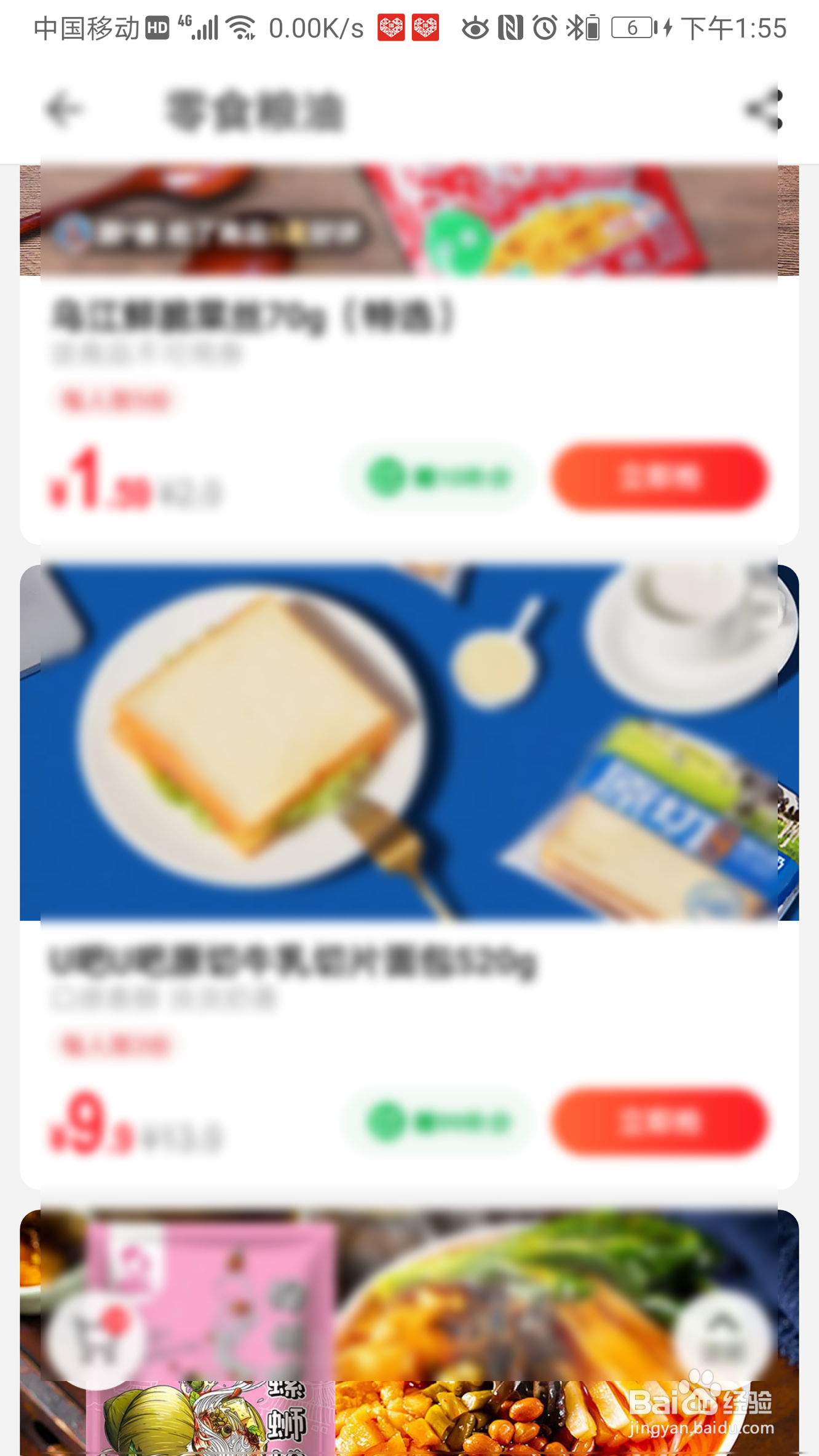The height and width of the screenshot is (1456, 819).
Task: Jump back to top with the floating arrow
Action: coord(722,1335)
